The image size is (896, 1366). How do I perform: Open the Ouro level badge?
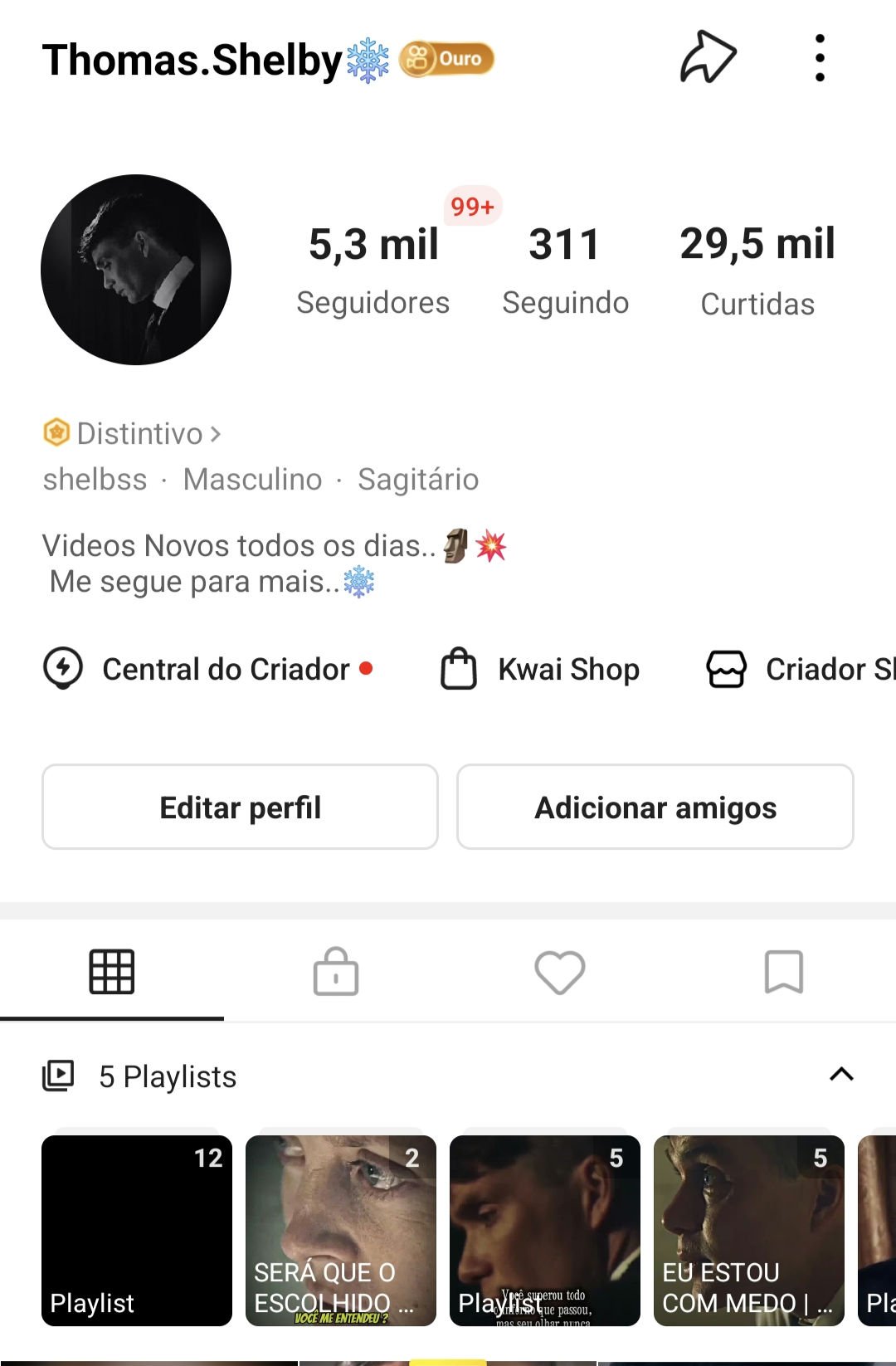coord(447,59)
